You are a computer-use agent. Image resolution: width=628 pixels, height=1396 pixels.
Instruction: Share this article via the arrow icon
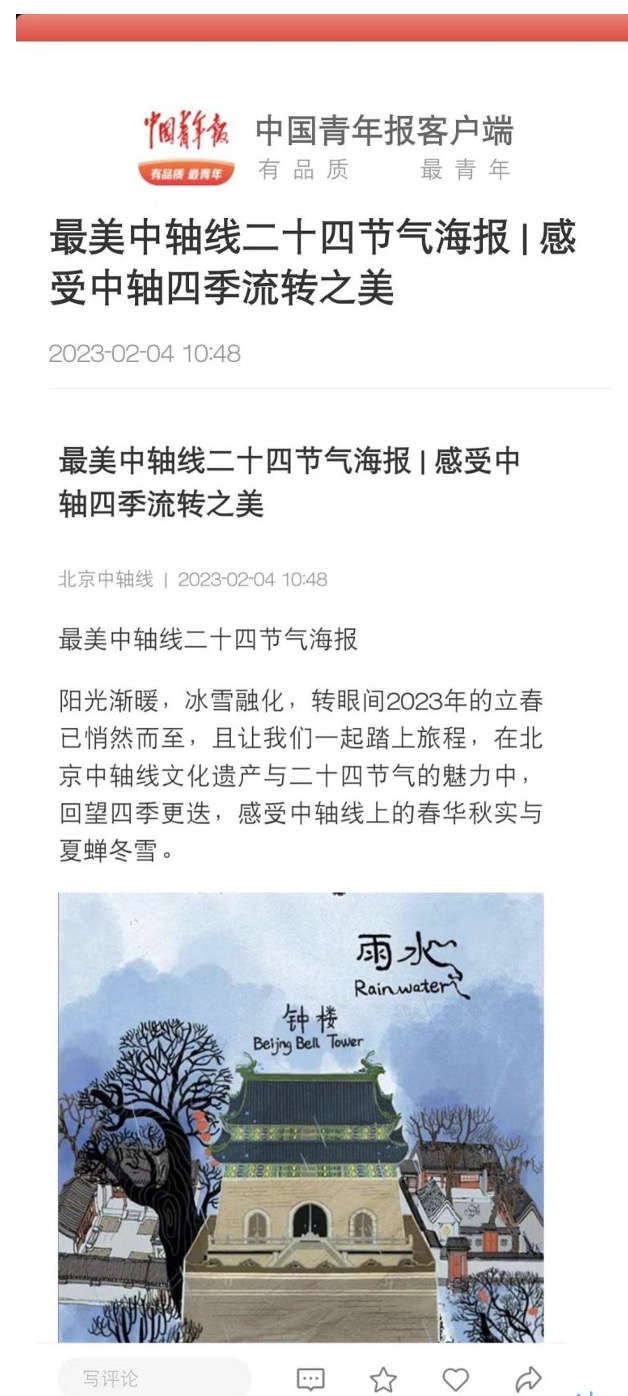click(529, 1379)
